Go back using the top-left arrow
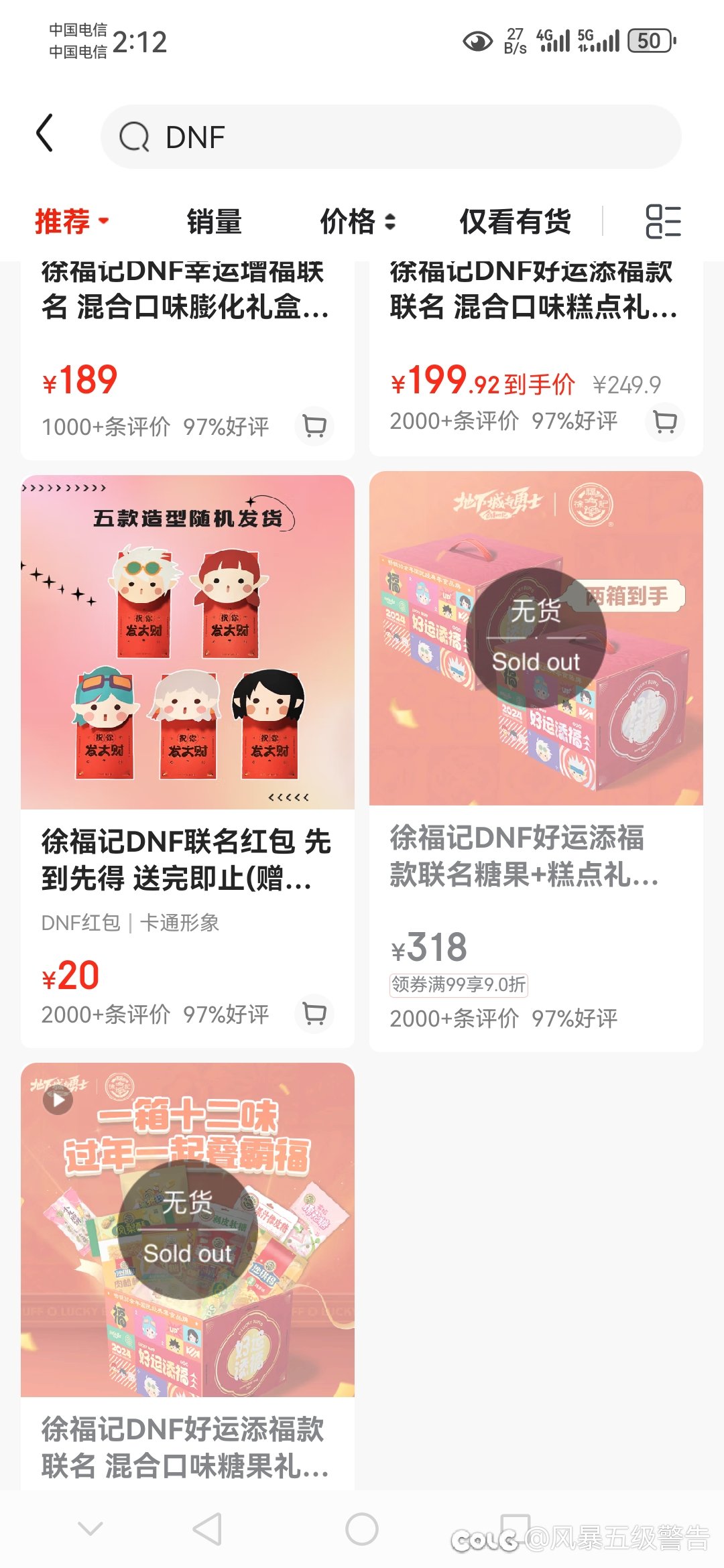 [x=45, y=133]
